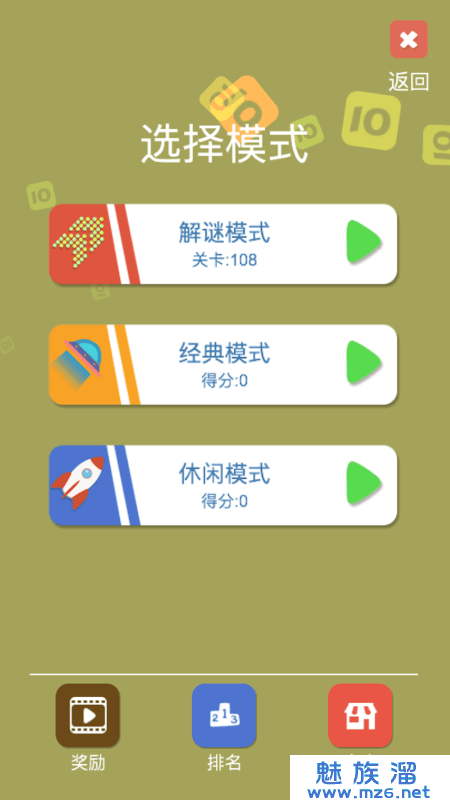
Task: Open the 排名 leaderboard
Action: coord(224,715)
